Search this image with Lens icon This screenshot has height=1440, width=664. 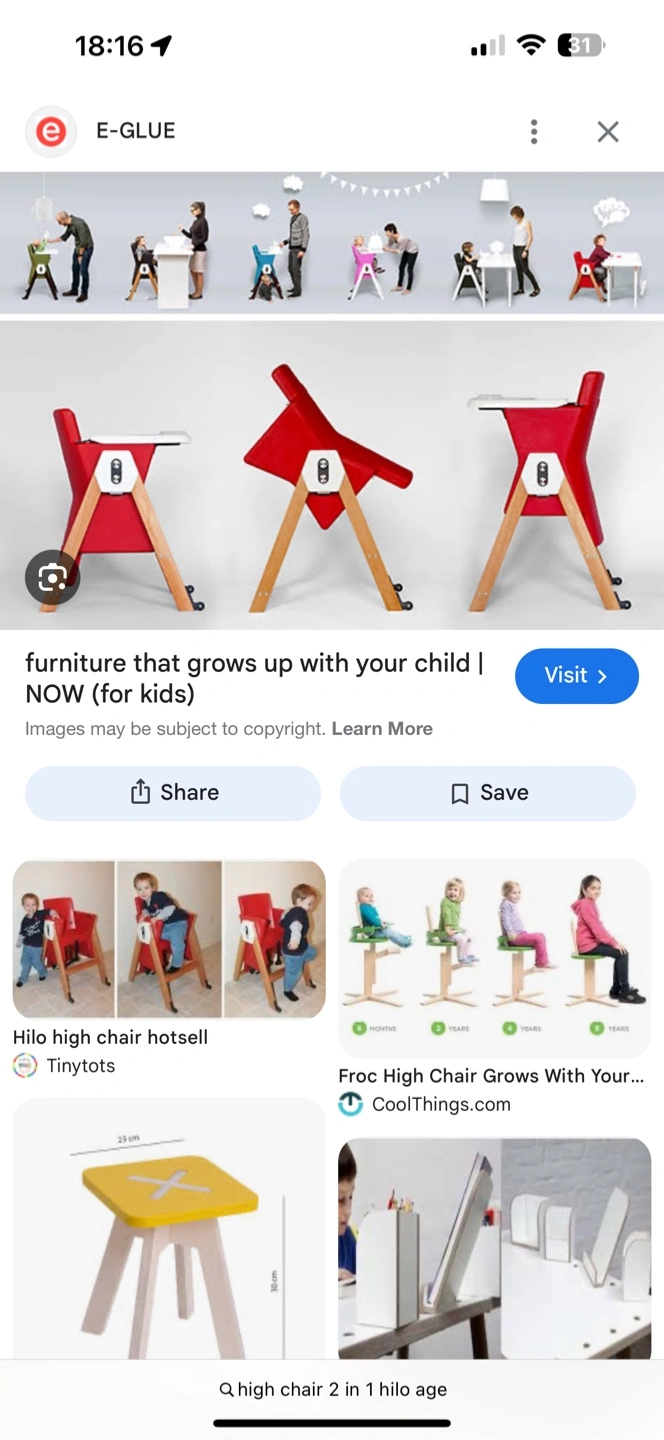tap(52, 577)
